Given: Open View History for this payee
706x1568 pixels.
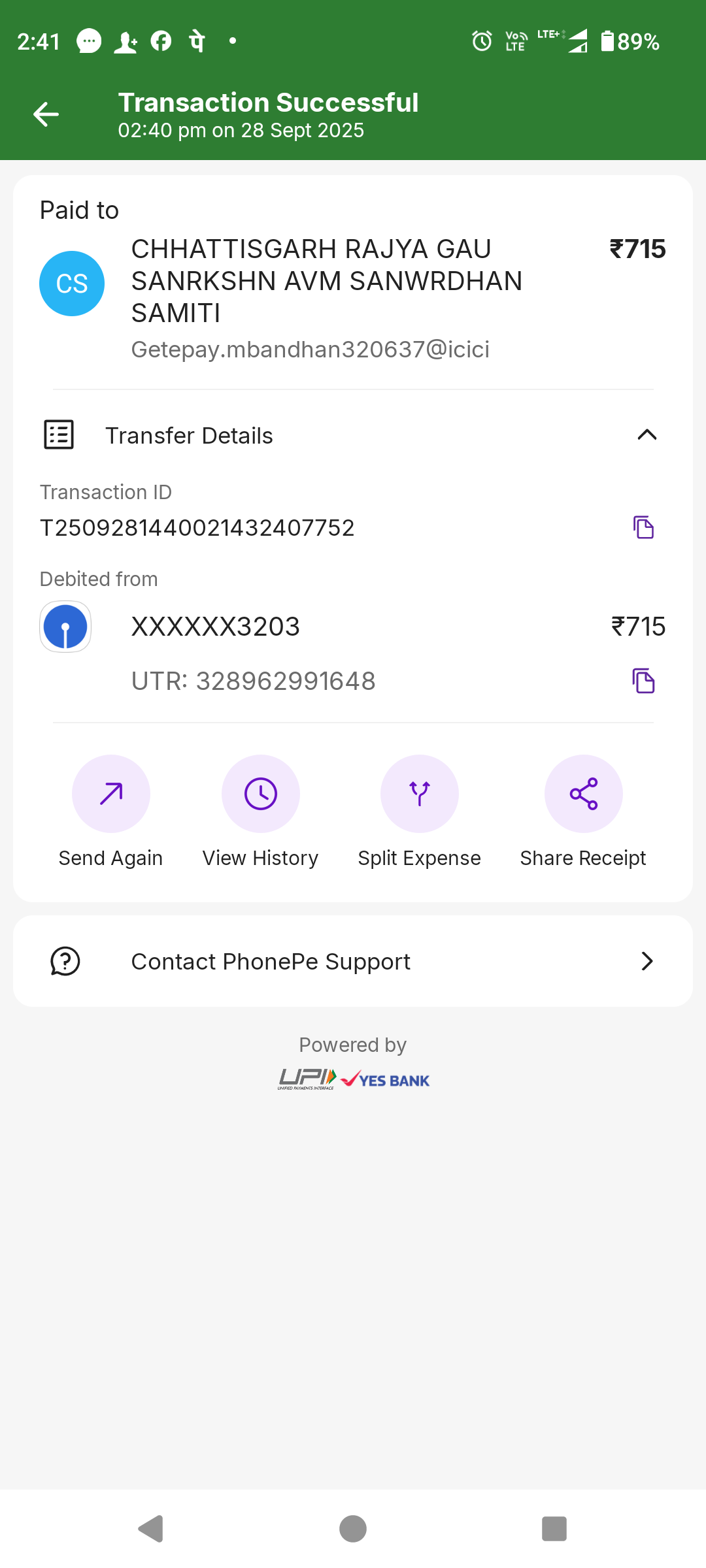Looking at the screenshot, I should click(x=260, y=794).
